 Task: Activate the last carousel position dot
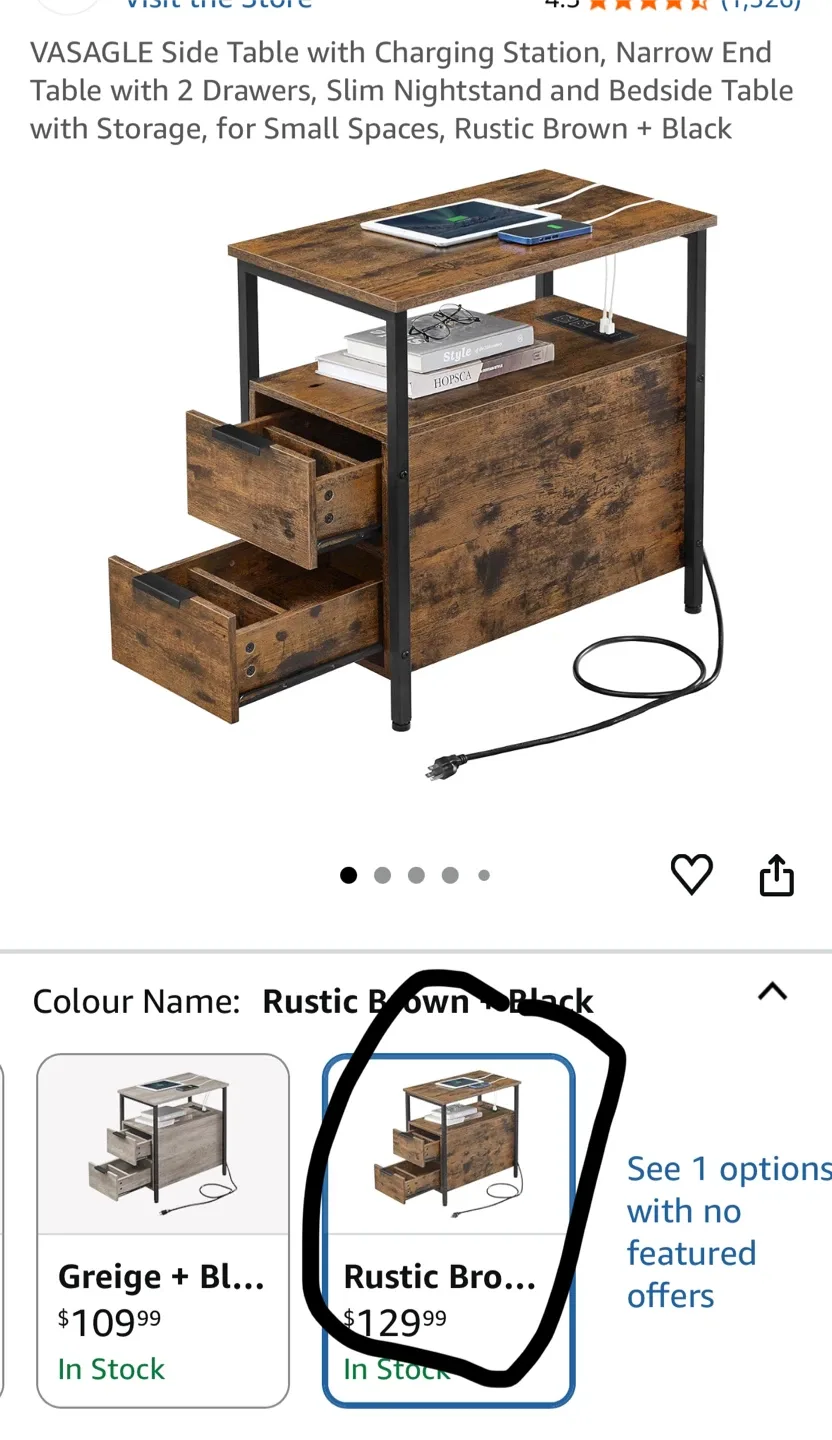484,874
